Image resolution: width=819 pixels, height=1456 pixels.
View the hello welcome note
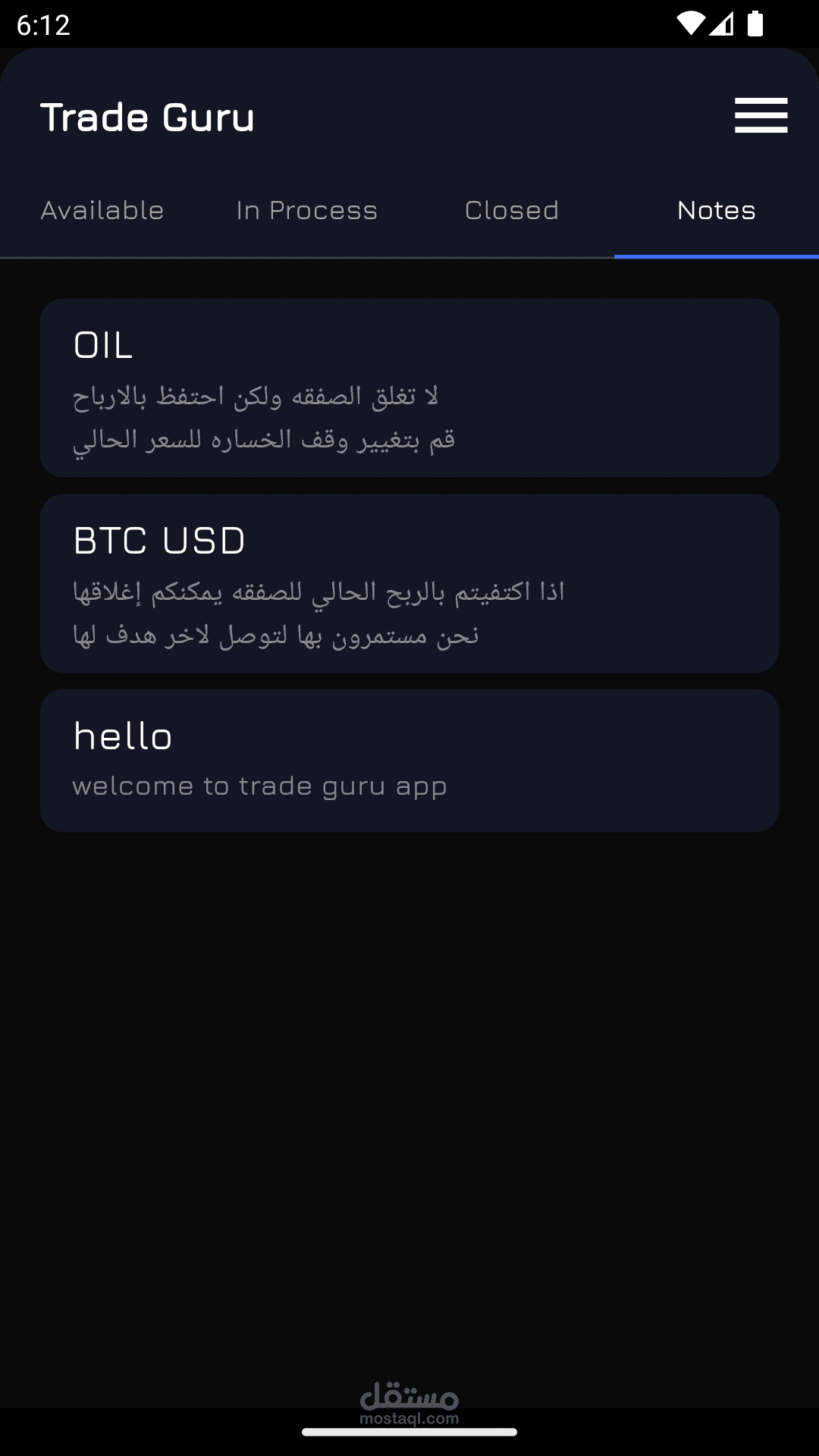pyautogui.click(x=409, y=760)
